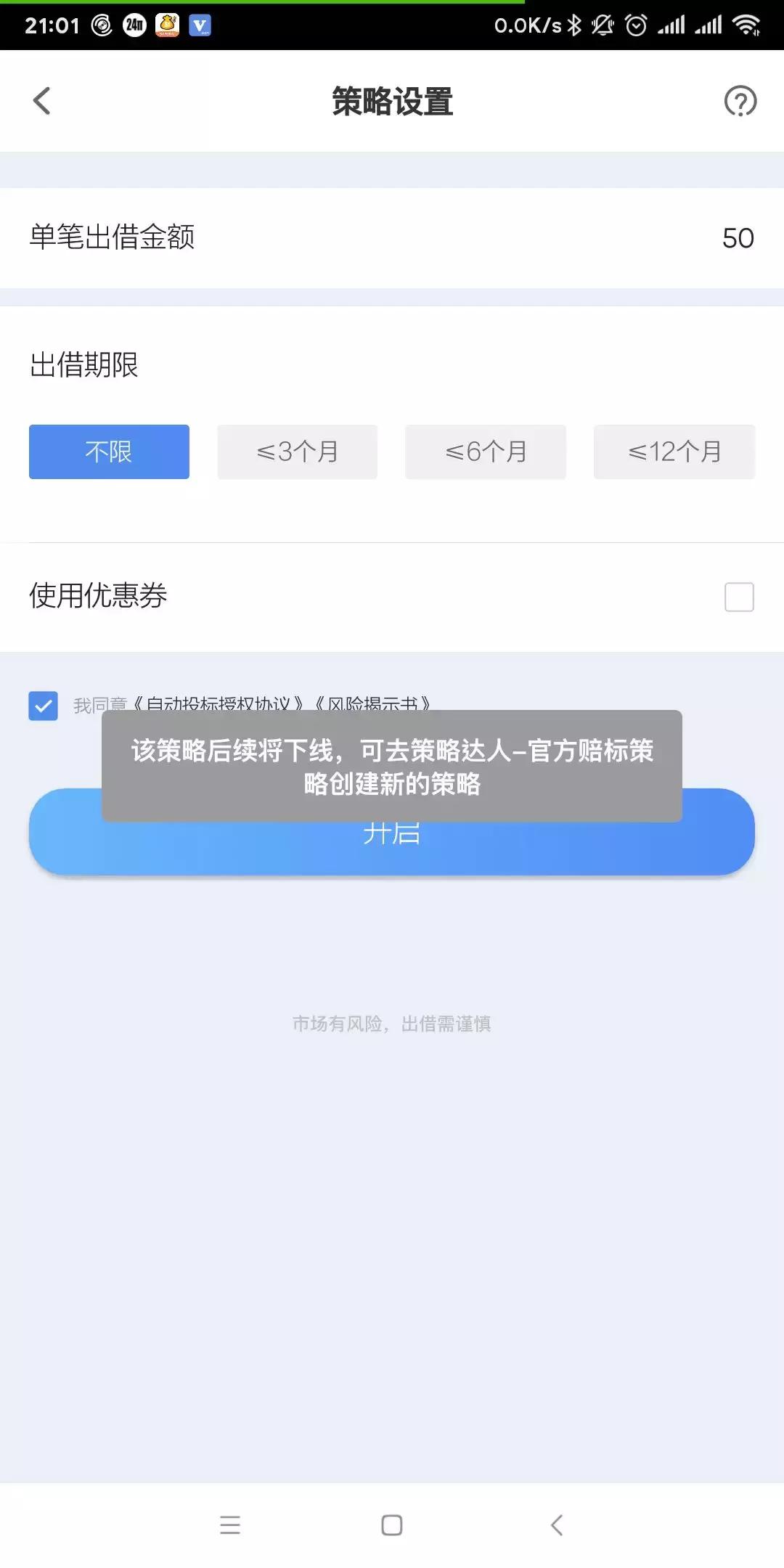
Task: Select the ≤6个月 lending period
Action: [486, 452]
